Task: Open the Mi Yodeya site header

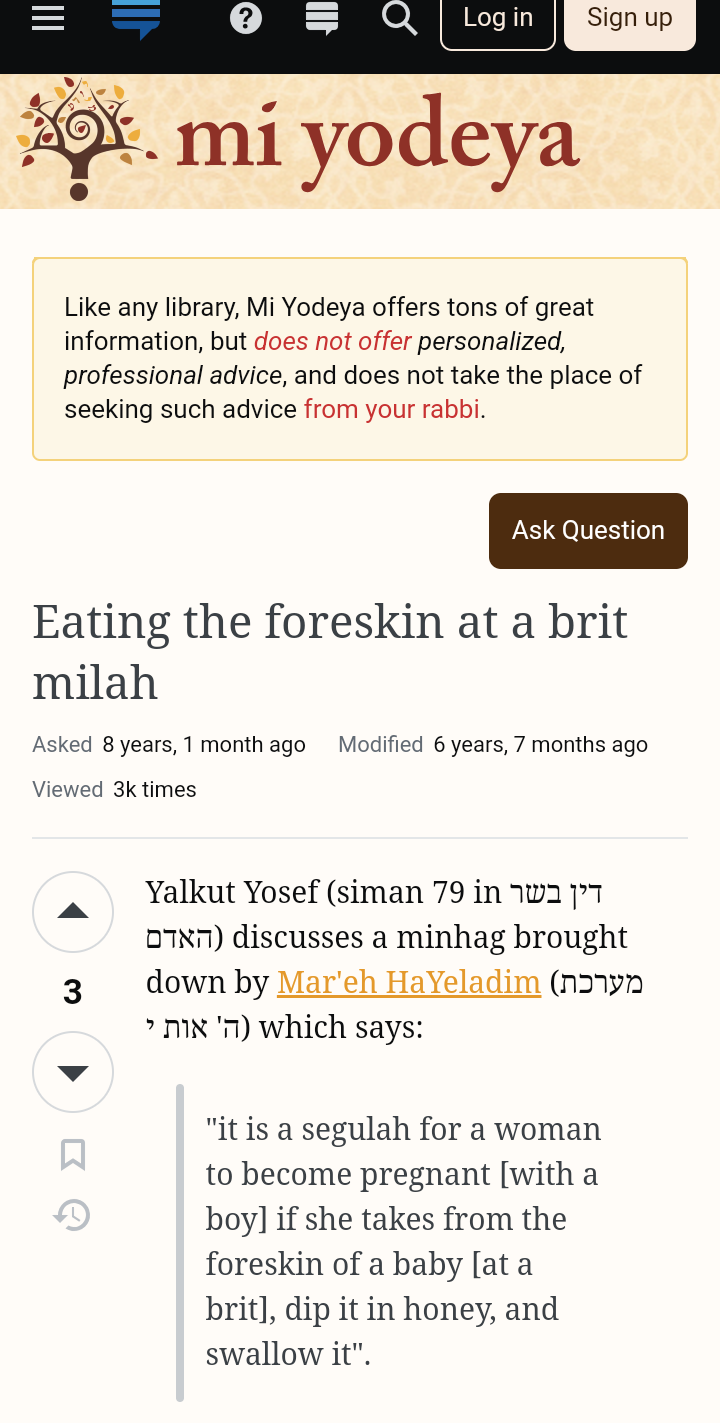Action: (x=300, y=142)
